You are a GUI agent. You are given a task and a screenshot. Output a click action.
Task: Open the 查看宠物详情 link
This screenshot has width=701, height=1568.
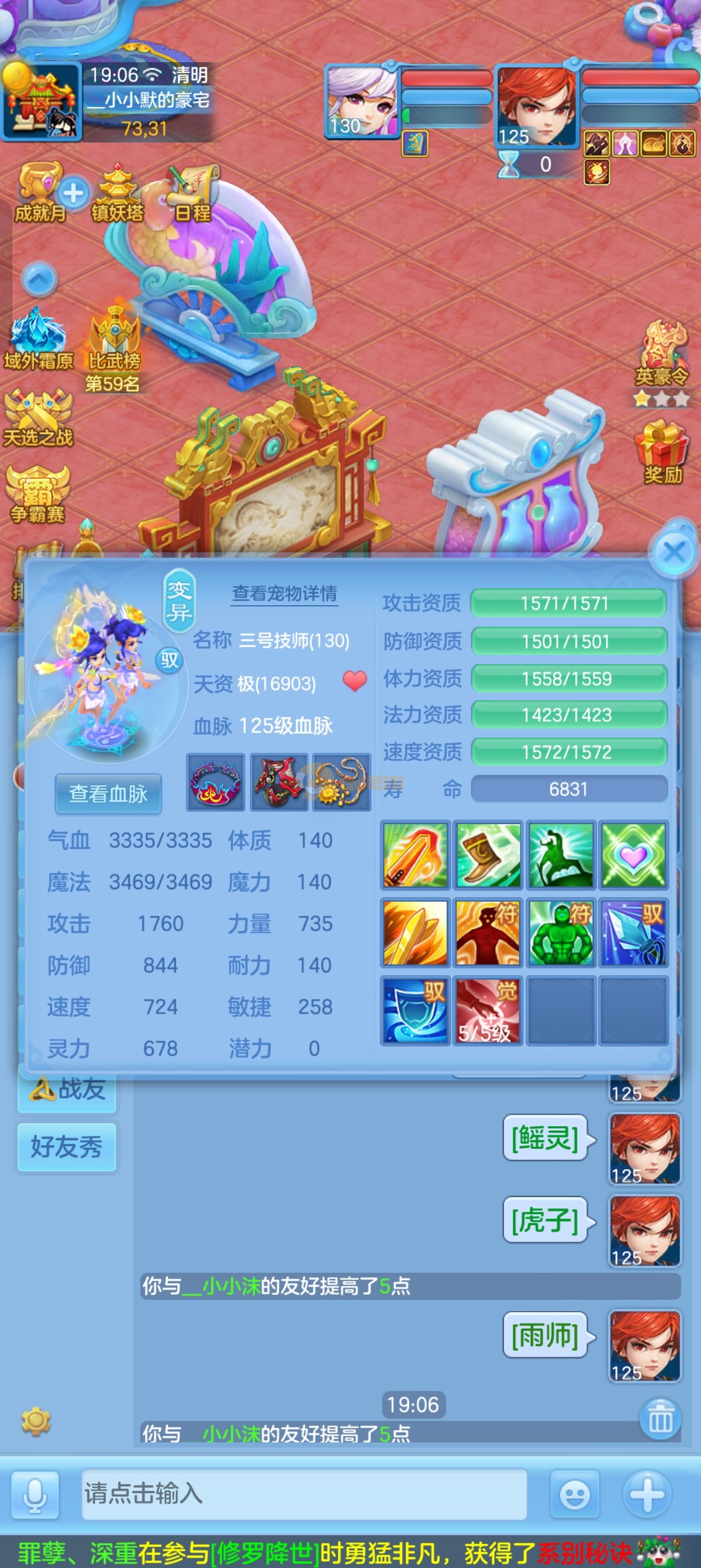pos(284,593)
